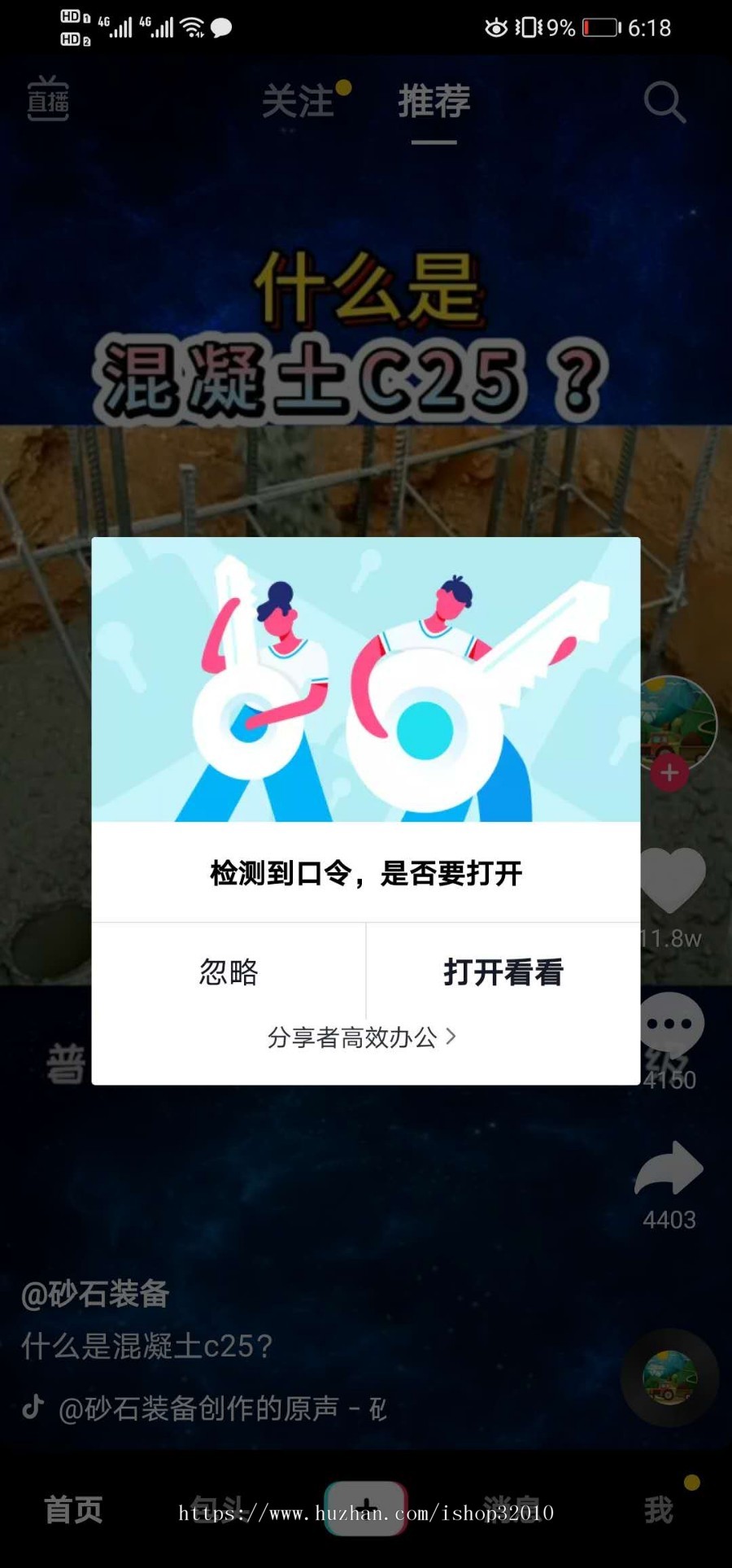Tap the @砂石装备 username link

click(92, 1295)
